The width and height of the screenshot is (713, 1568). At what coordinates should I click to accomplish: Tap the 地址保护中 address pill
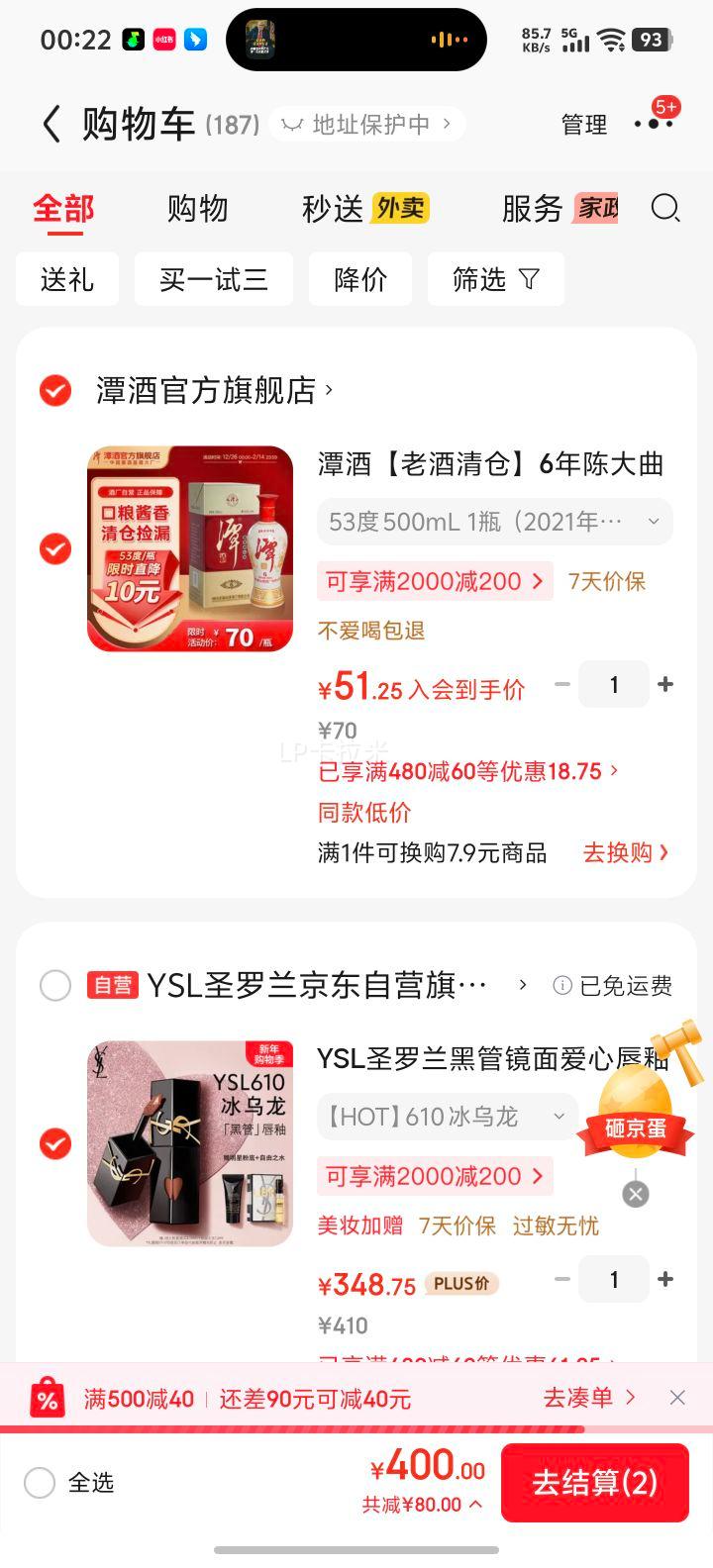tap(366, 125)
